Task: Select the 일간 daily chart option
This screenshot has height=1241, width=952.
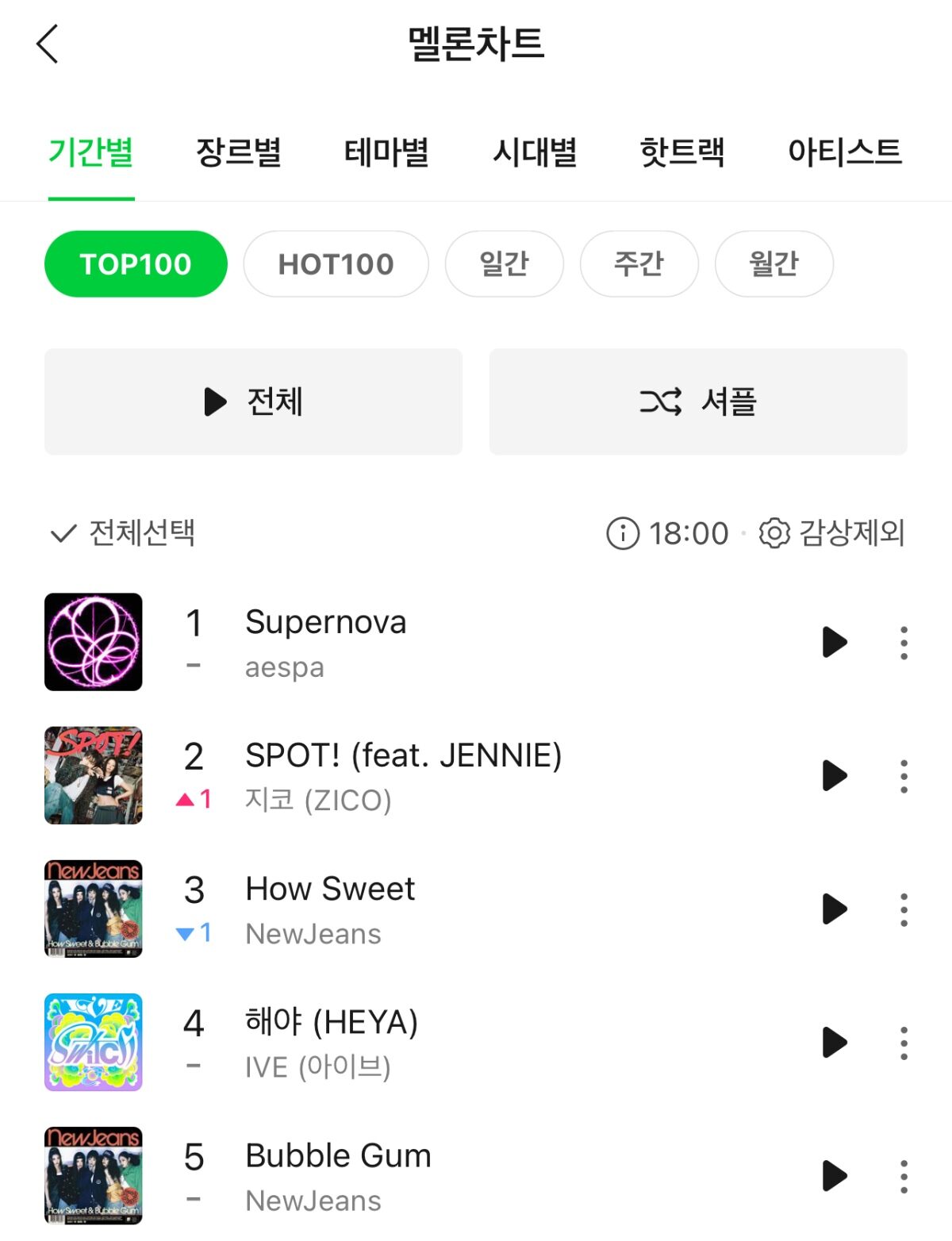Action: tap(505, 263)
